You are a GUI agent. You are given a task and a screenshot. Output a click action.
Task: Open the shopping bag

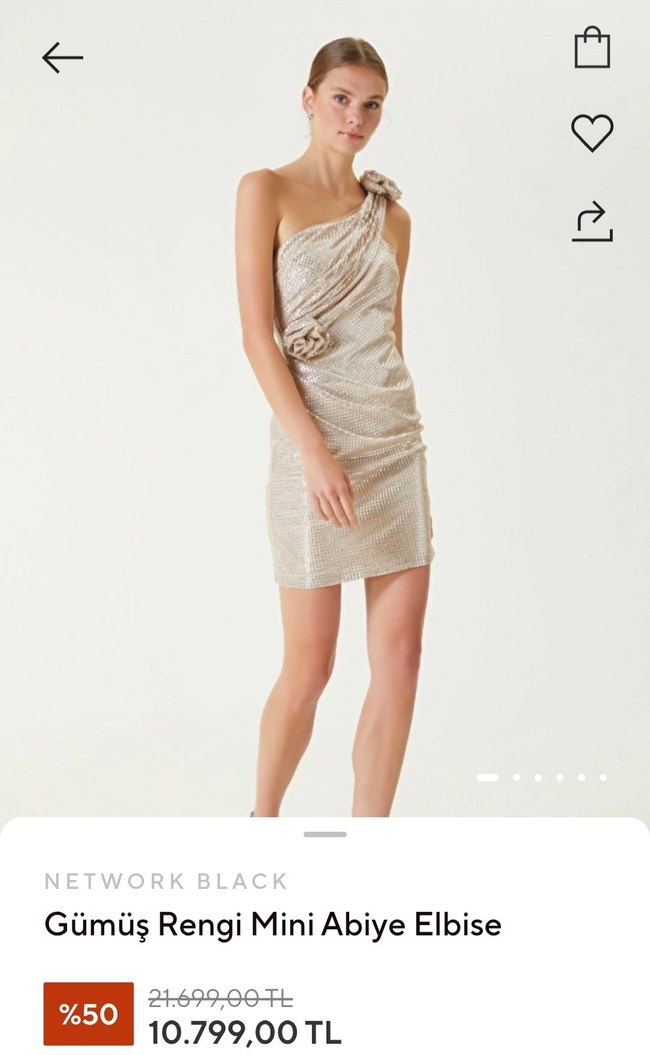pos(592,48)
